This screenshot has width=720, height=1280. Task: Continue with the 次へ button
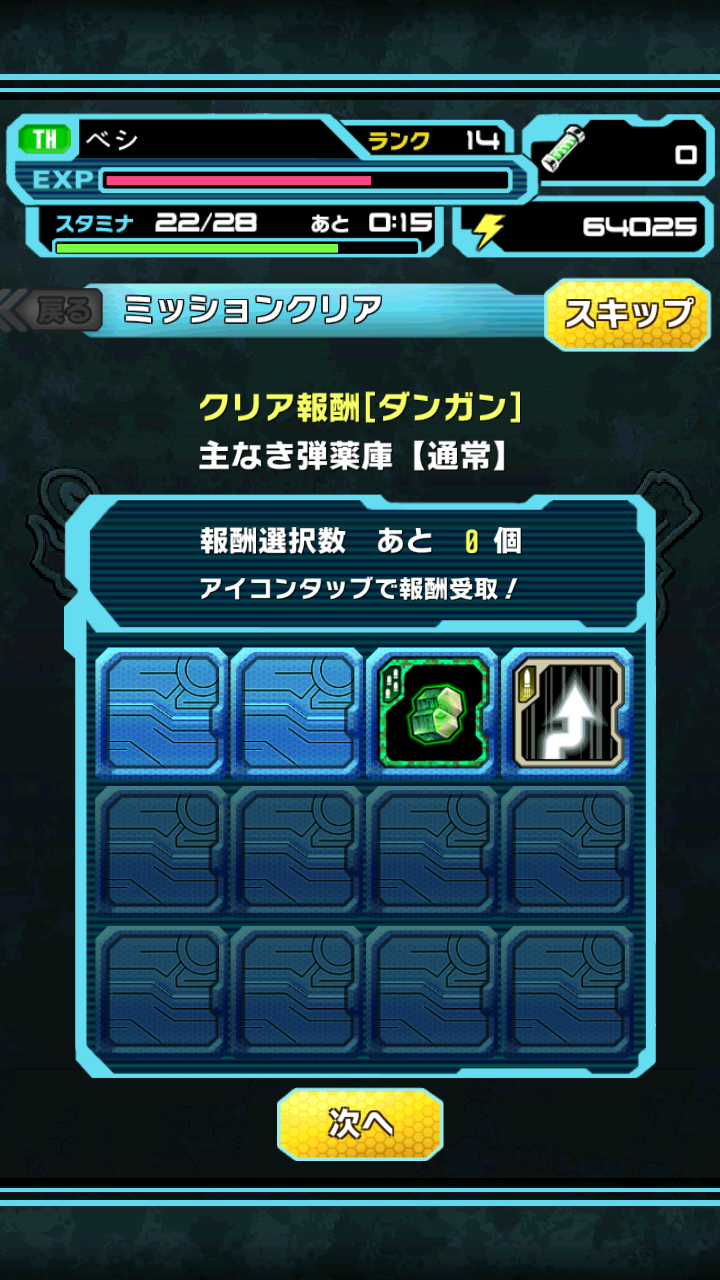(x=360, y=1123)
